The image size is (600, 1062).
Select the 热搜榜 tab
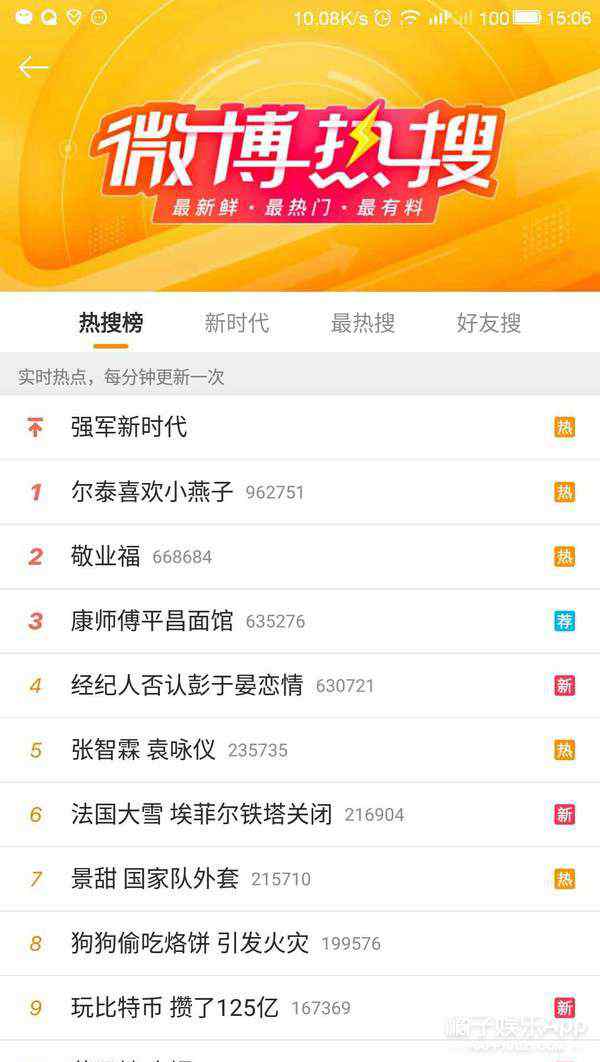coord(111,323)
